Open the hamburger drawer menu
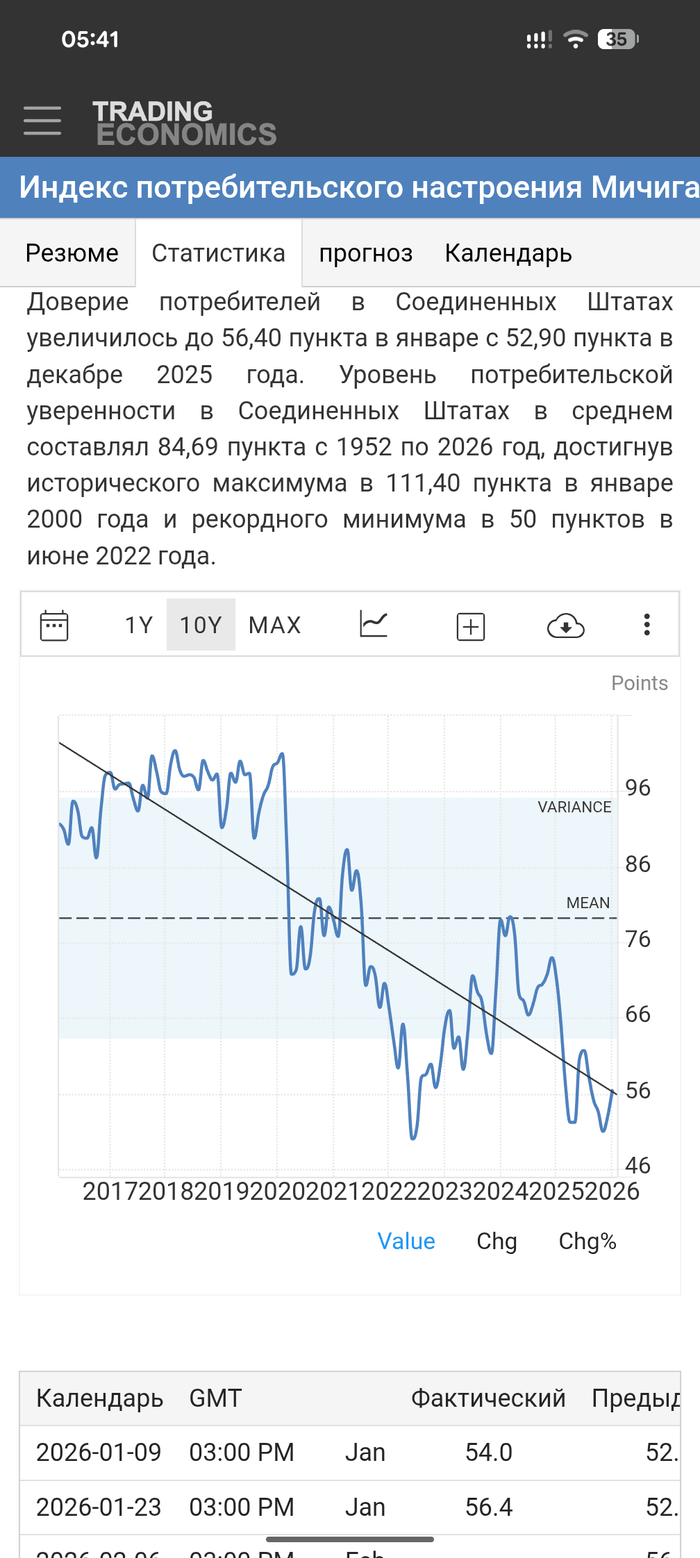 tap(42, 121)
